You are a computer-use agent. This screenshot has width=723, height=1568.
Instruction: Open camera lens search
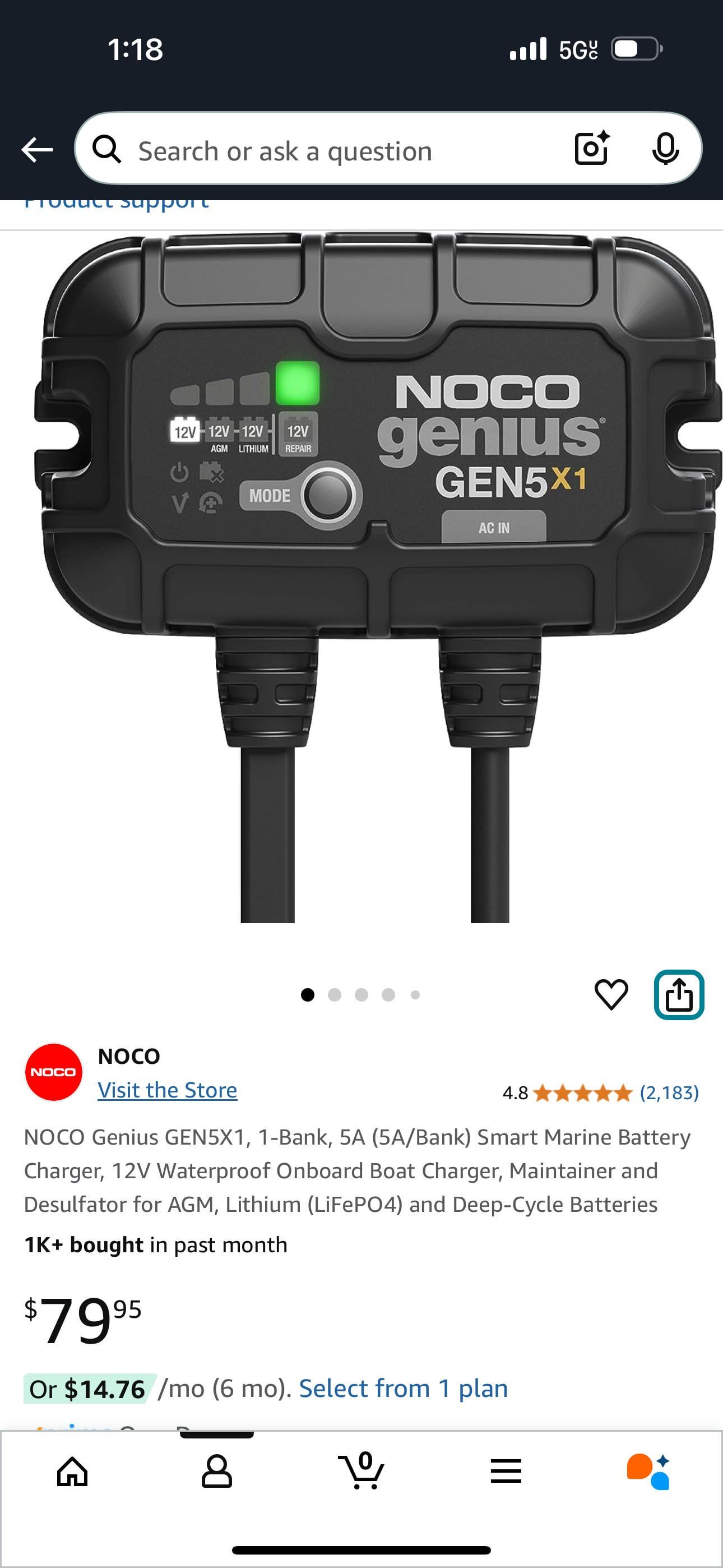pos(591,149)
